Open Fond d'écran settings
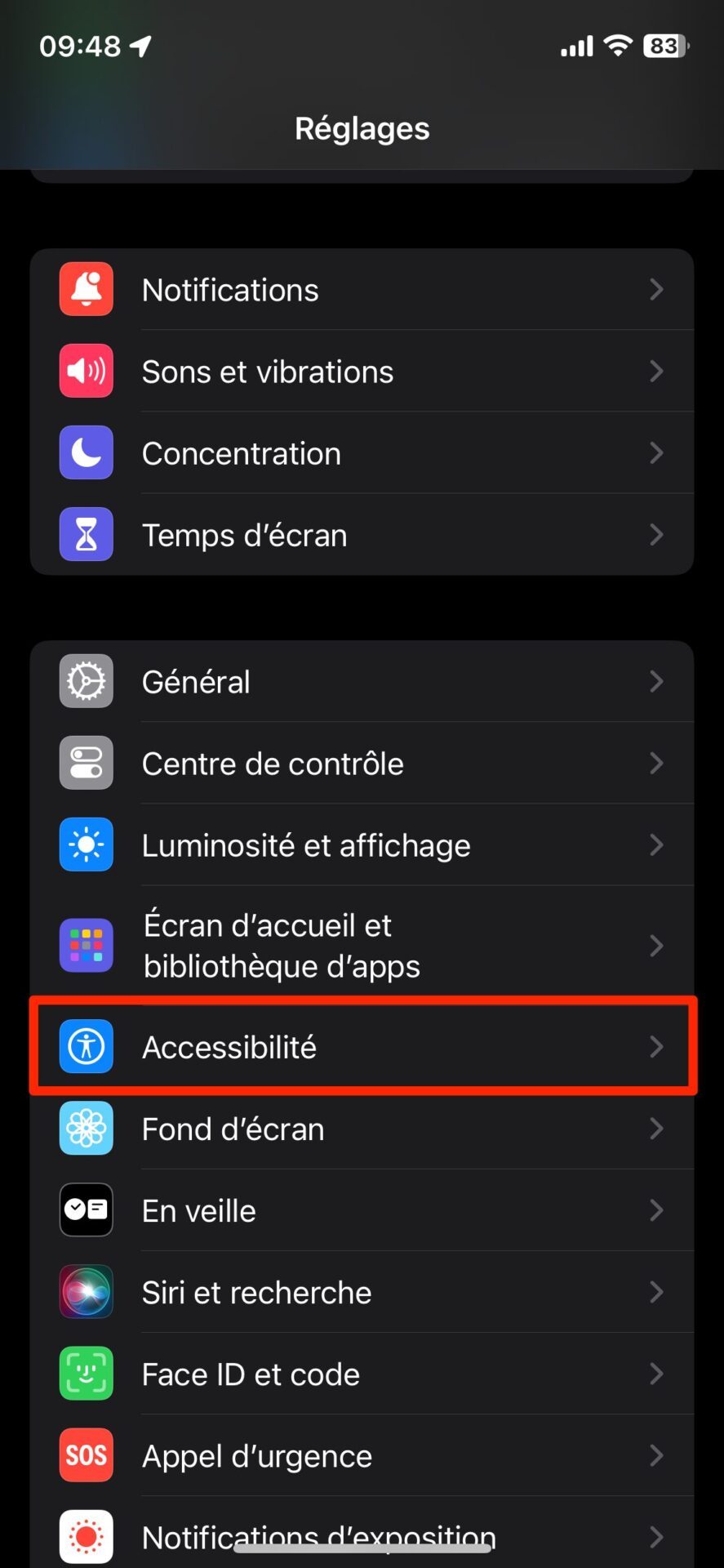The image size is (724, 1568). [x=362, y=1129]
